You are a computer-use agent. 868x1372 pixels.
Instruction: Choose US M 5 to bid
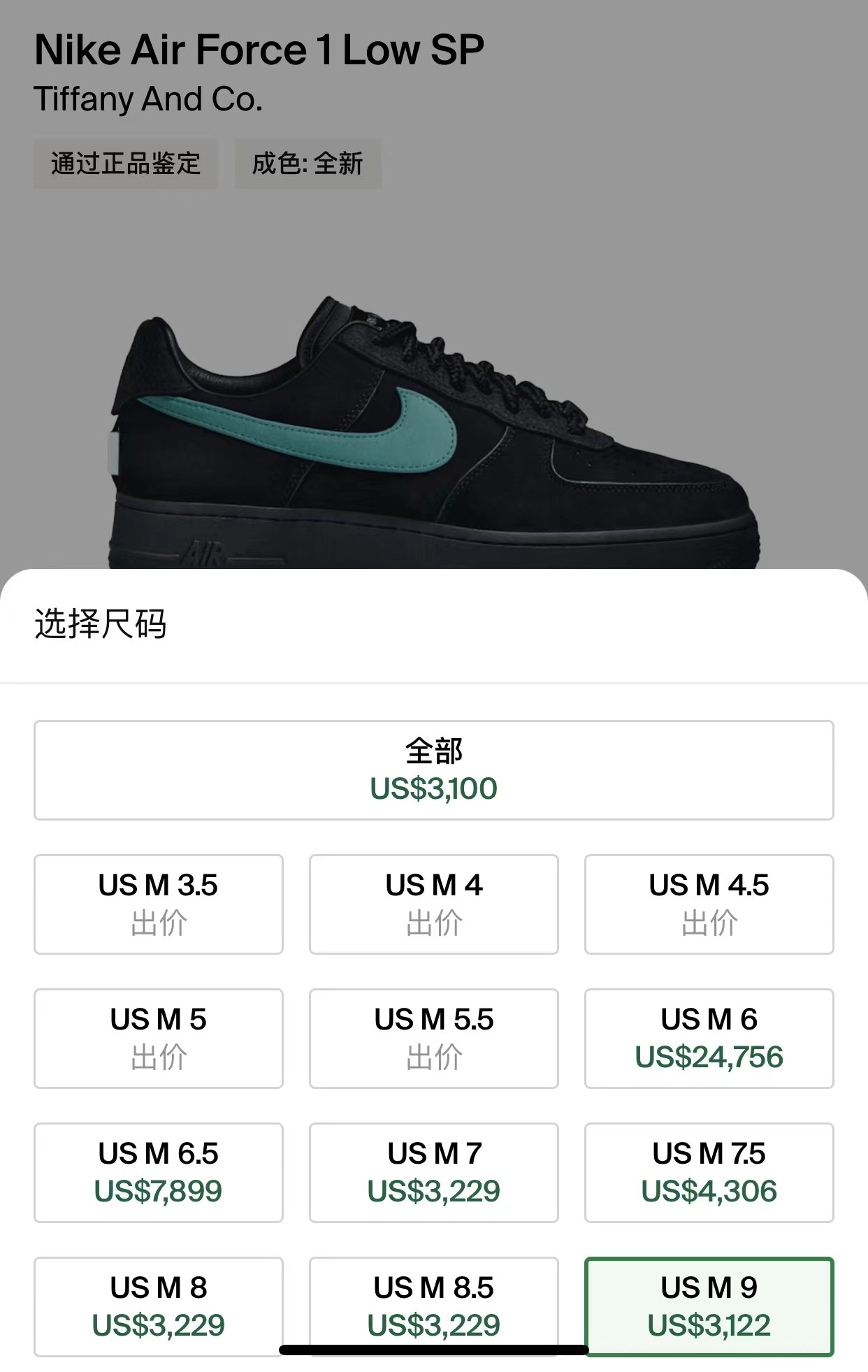[x=158, y=1038]
